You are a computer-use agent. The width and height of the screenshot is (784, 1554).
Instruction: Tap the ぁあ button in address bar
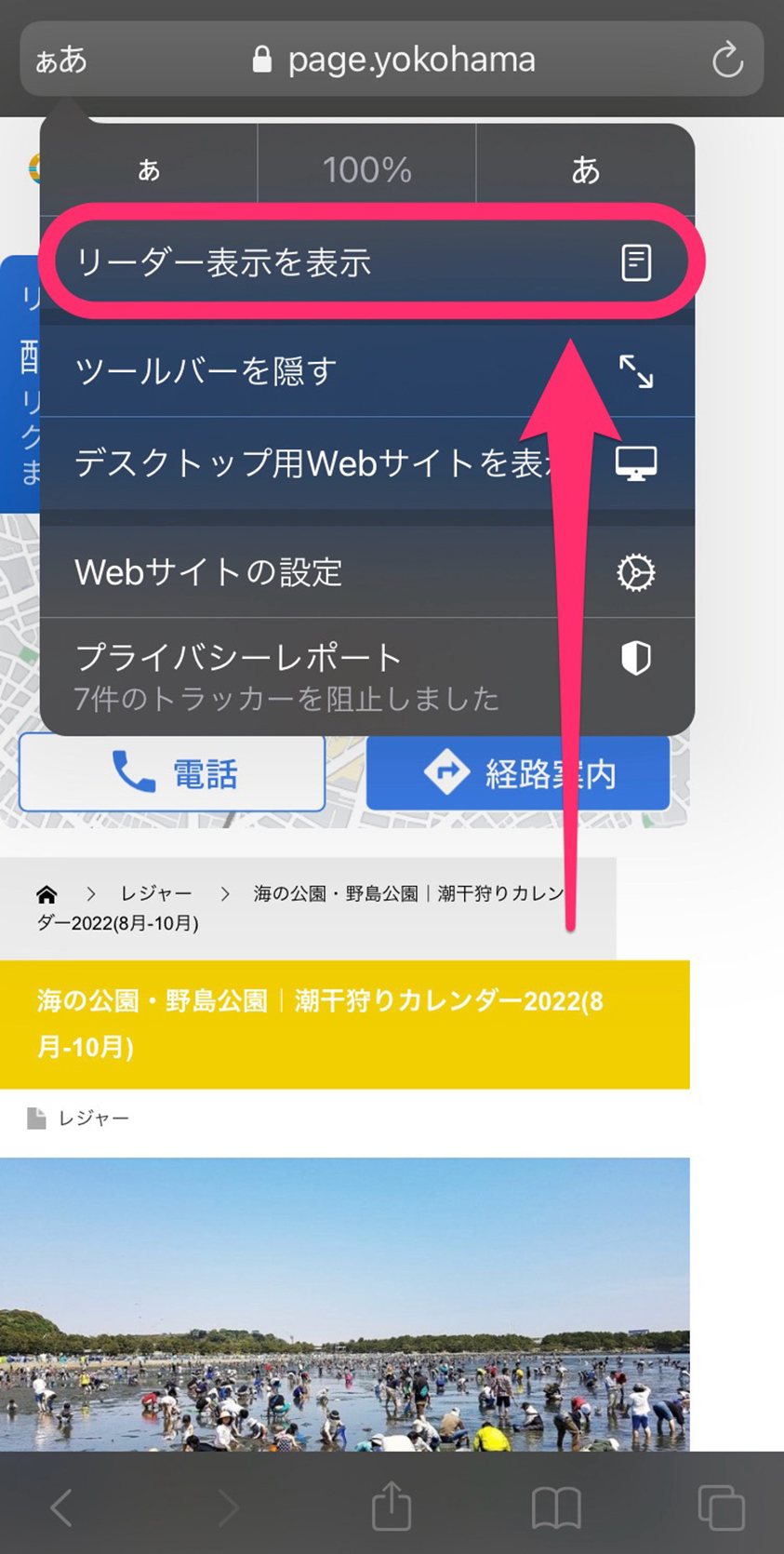(x=61, y=60)
